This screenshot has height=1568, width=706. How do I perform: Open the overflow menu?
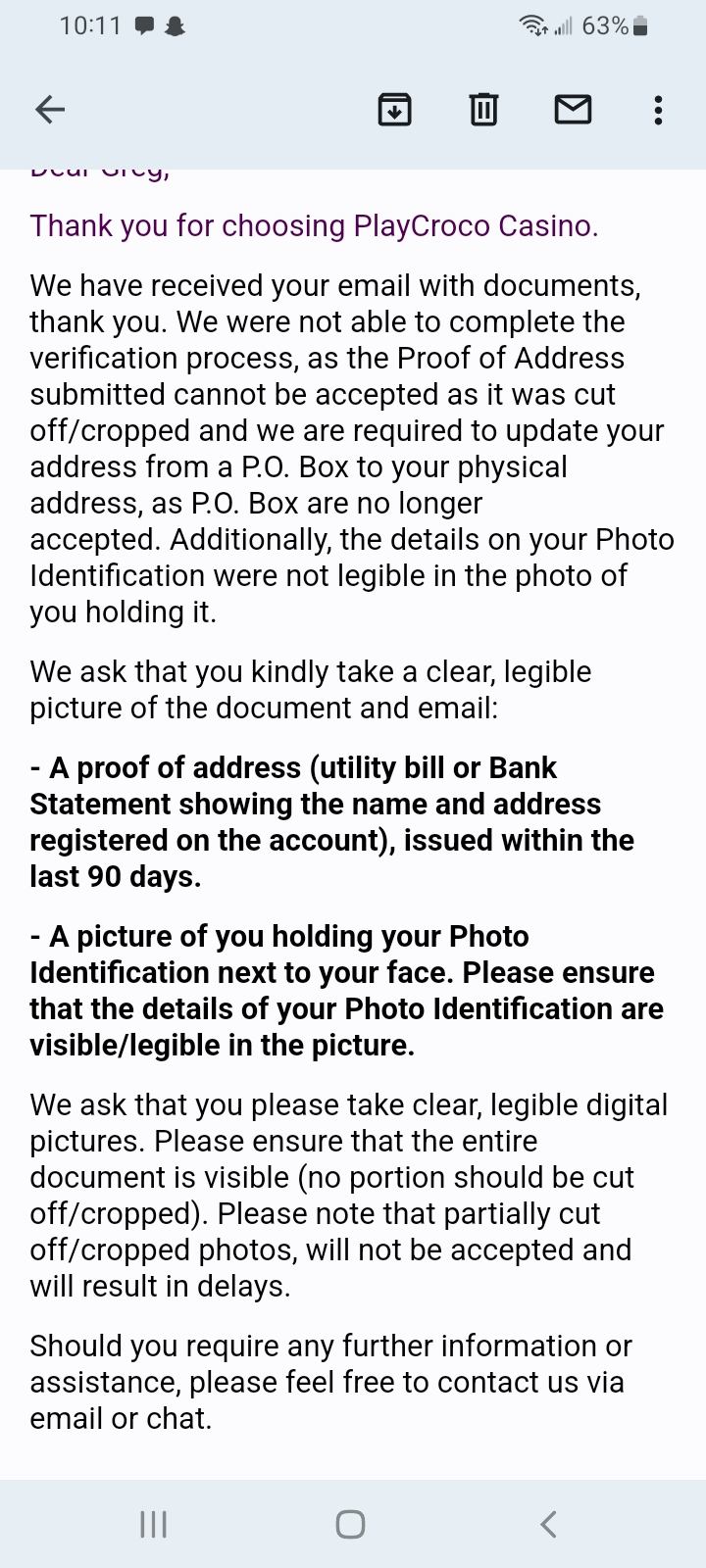[x=658, y=110]
